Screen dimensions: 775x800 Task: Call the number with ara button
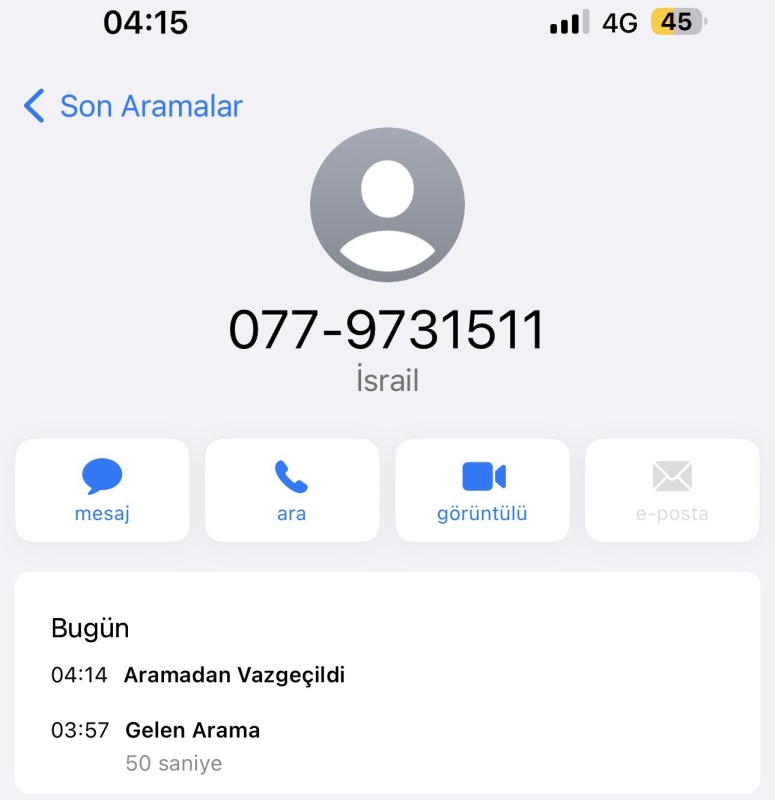[292, 490]
